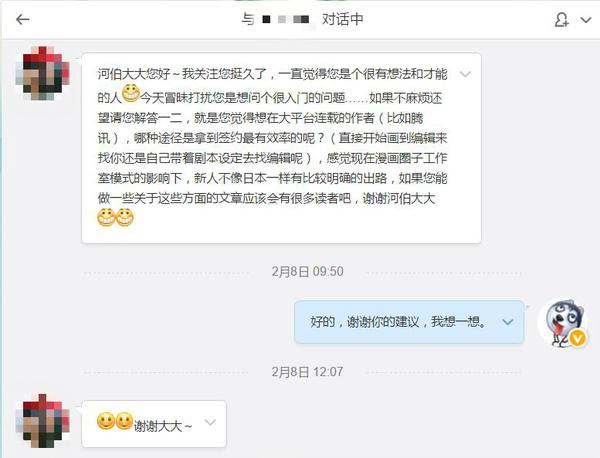Open your own avatar beside the reply

(560, 322)
